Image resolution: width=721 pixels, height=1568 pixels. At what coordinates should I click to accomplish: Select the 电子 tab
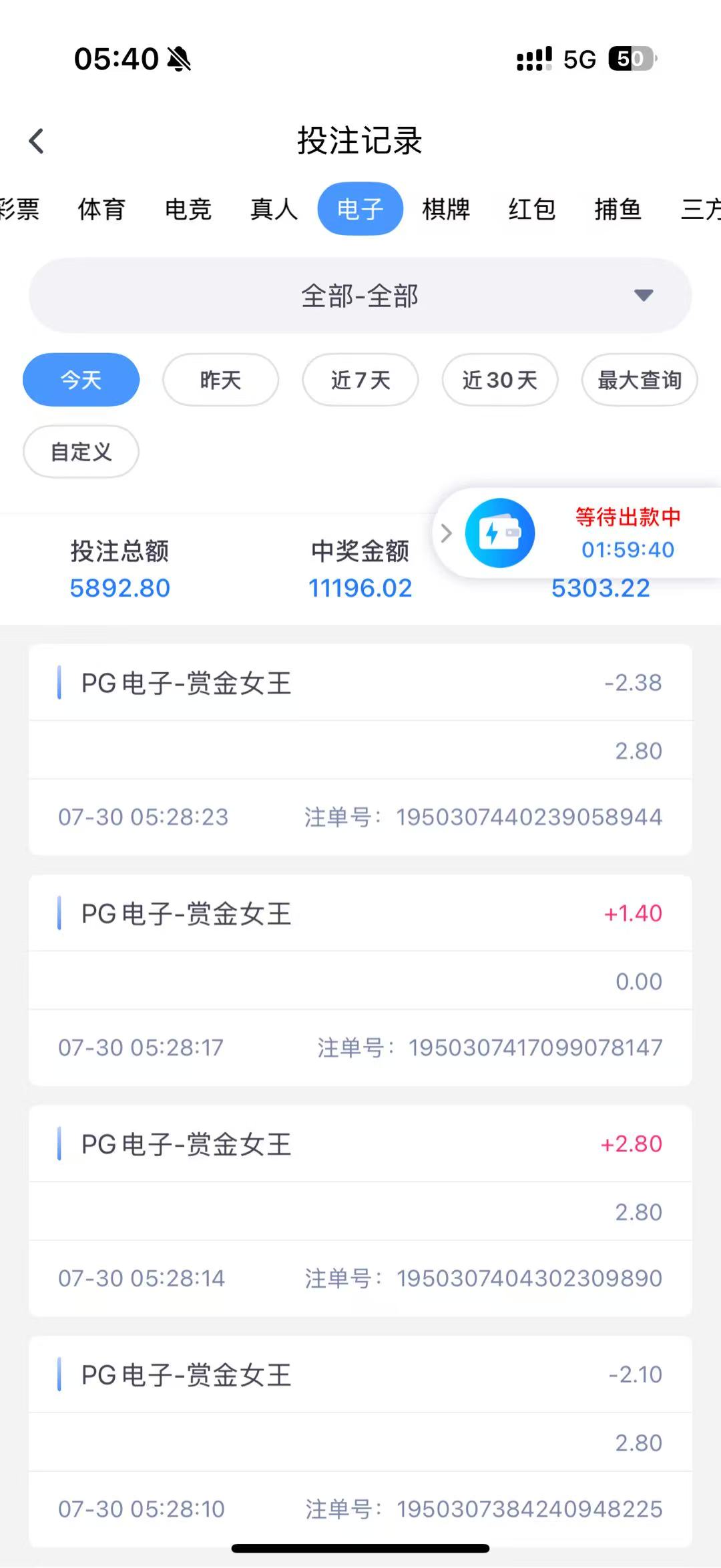tap(360, 209)
